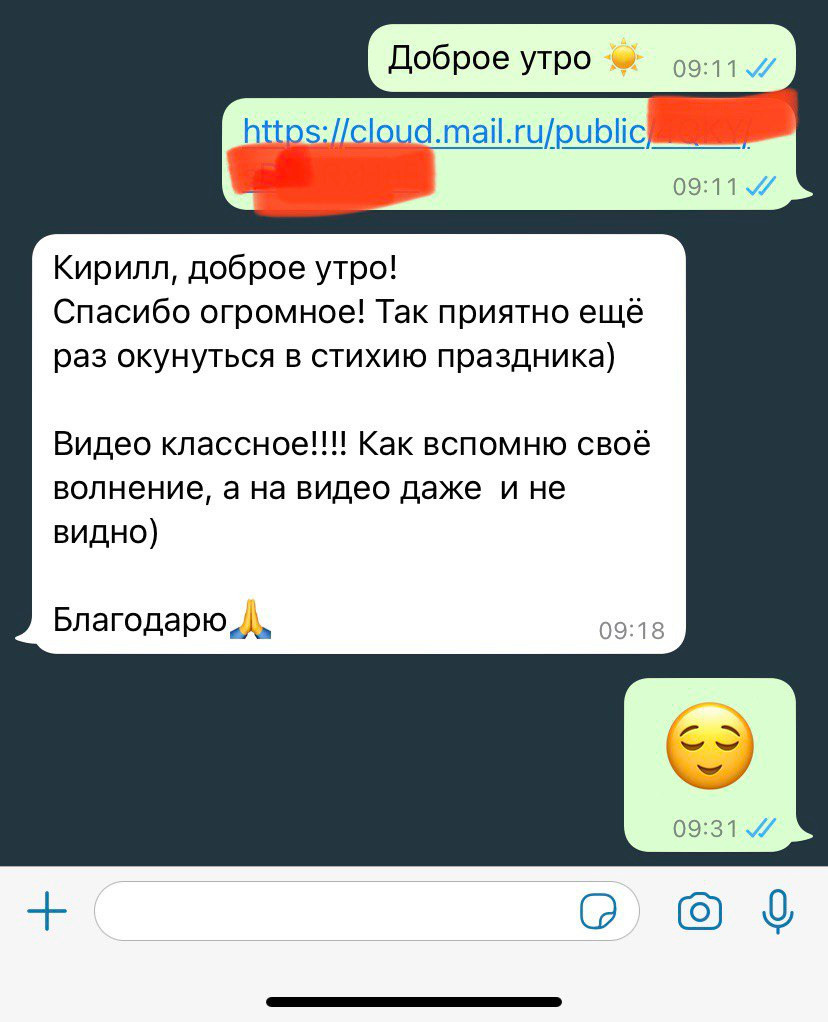
Task: Open the camera icon to take a photo
Action: [x=702, y=910]
